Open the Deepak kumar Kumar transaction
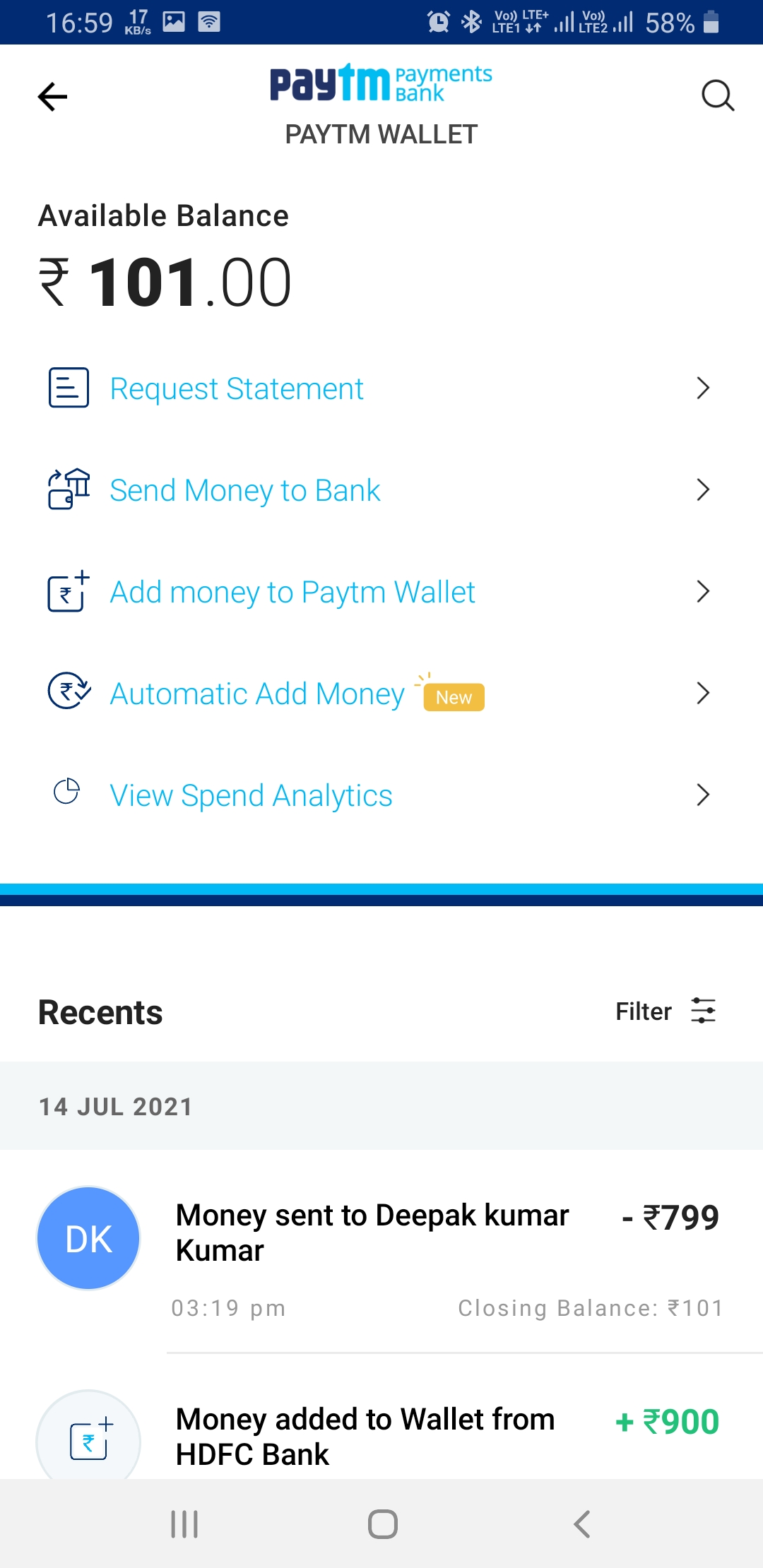The height and width of the screenshot is (1568, 763). click(x=372, y=1233)
